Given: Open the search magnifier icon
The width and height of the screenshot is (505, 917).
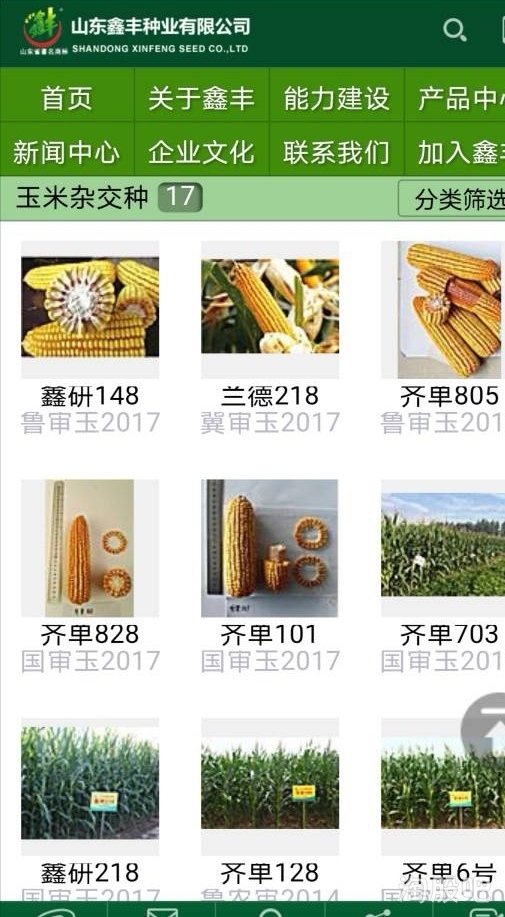Looking at the screenshot, I should coord(455,29).
